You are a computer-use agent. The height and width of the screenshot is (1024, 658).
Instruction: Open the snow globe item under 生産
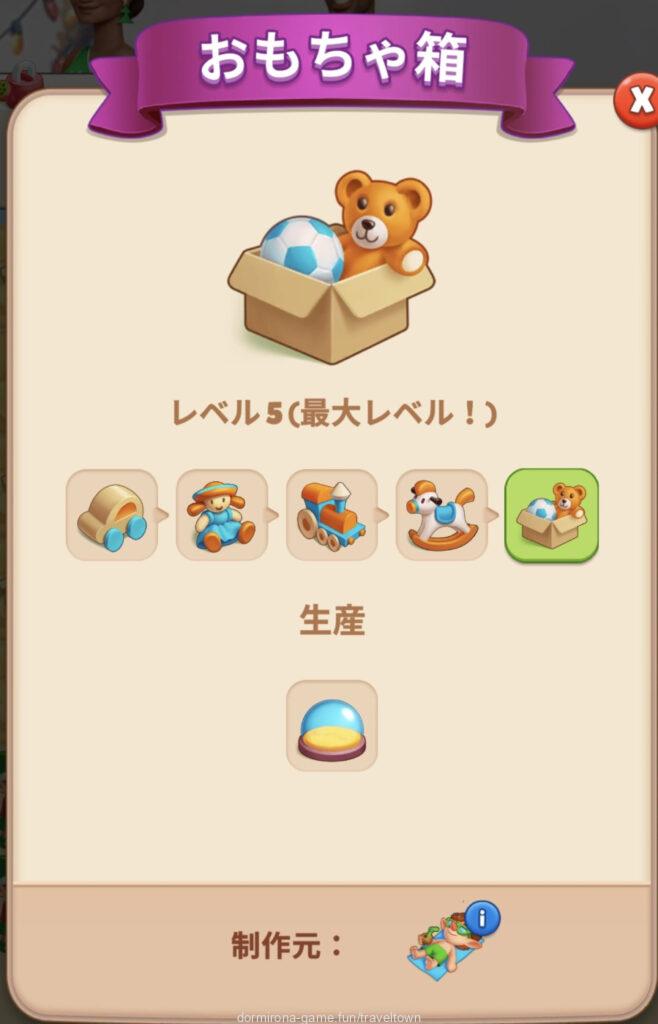(332, 726)
